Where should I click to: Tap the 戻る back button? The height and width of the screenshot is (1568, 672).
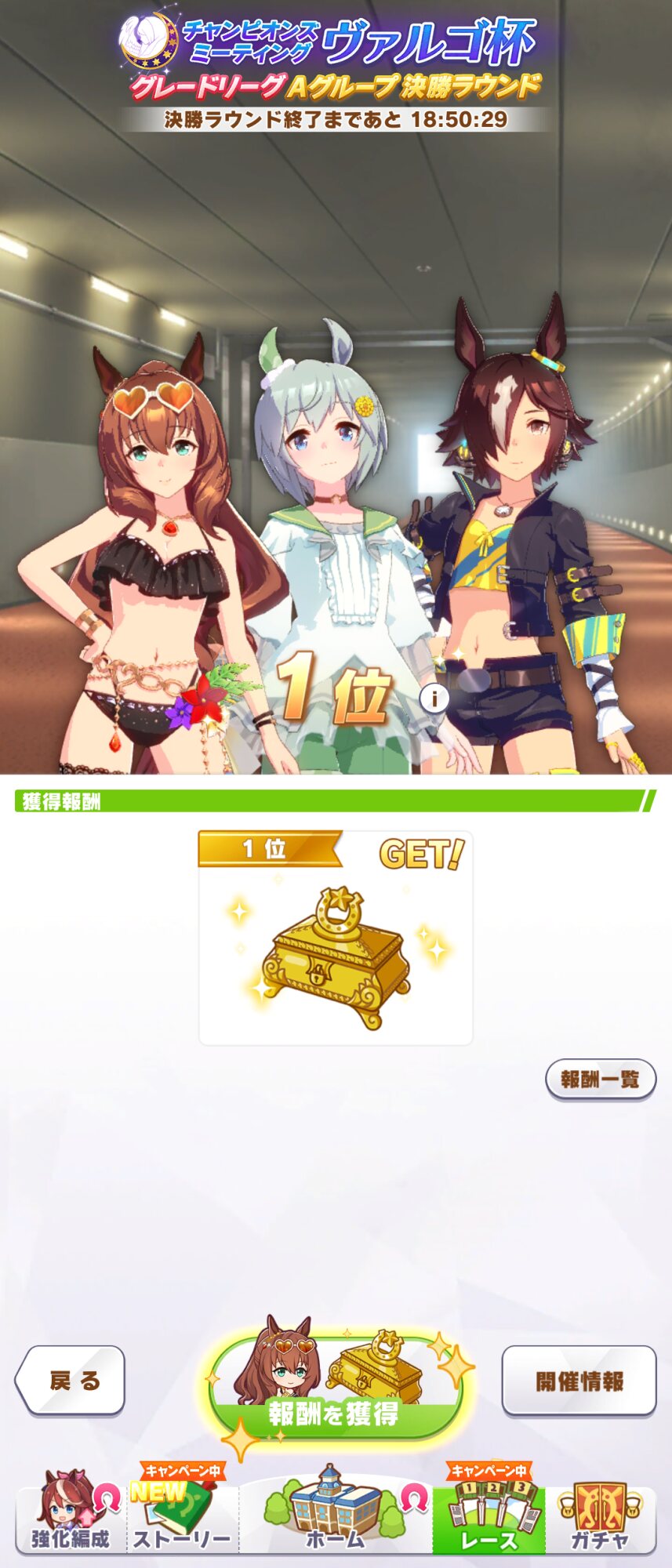click(x=71, y=1381)
